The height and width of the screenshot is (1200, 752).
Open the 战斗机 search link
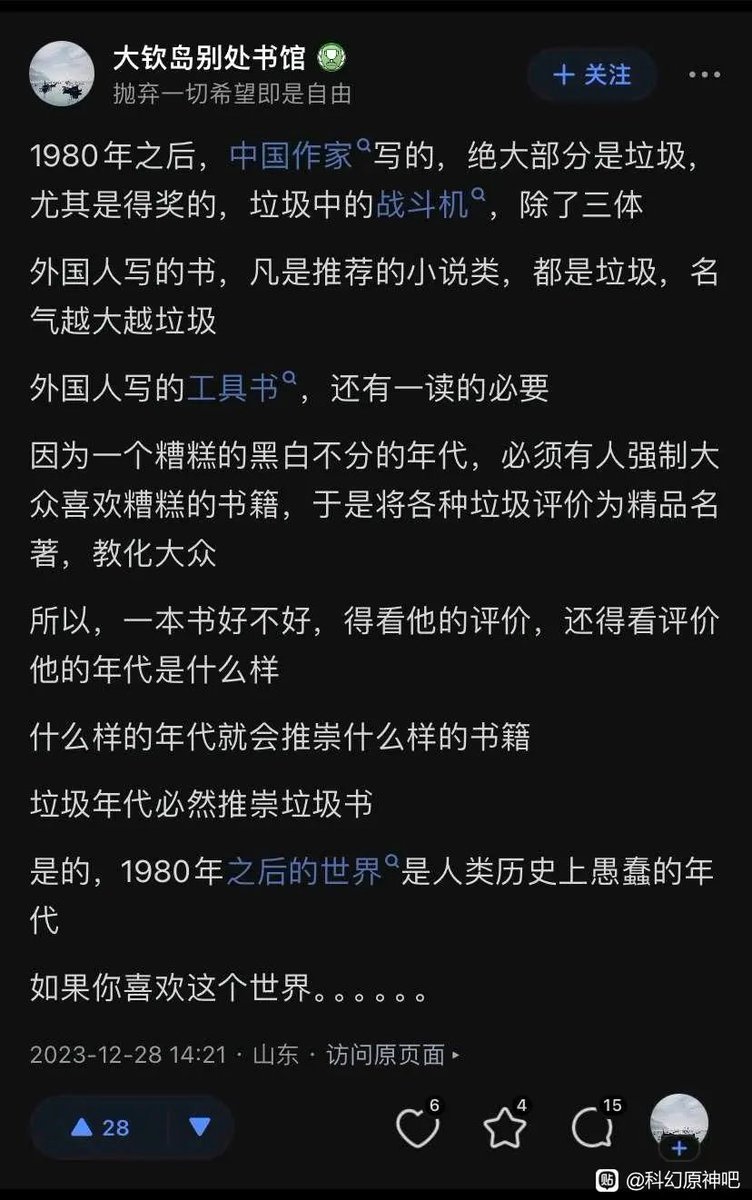tap(422, 205)
